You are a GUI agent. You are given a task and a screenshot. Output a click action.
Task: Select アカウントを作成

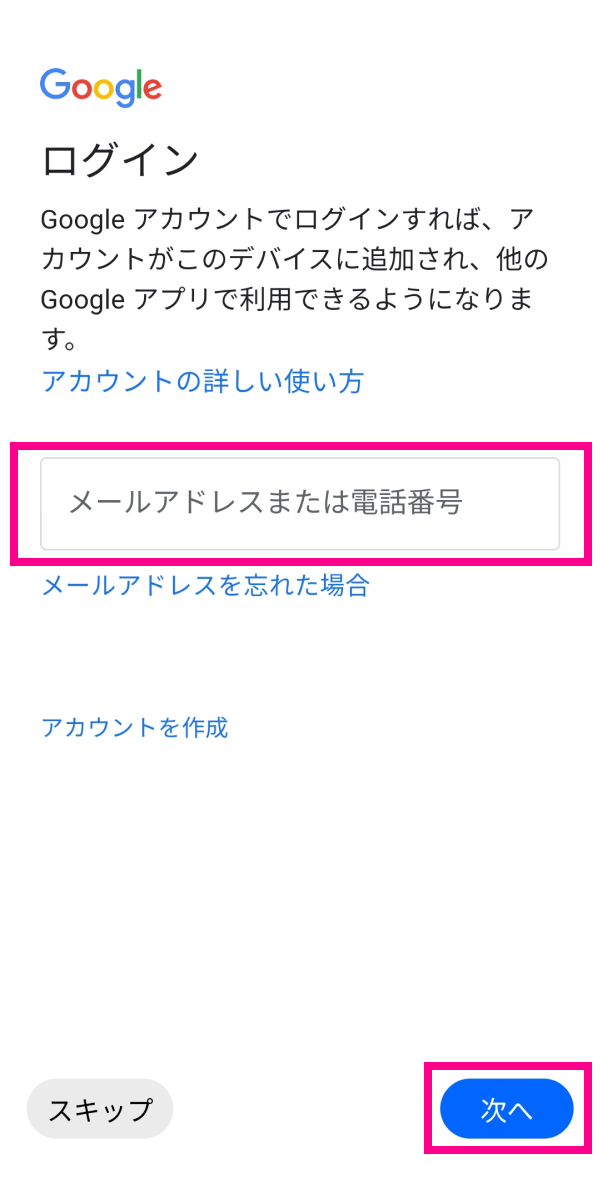pos(135,728)
